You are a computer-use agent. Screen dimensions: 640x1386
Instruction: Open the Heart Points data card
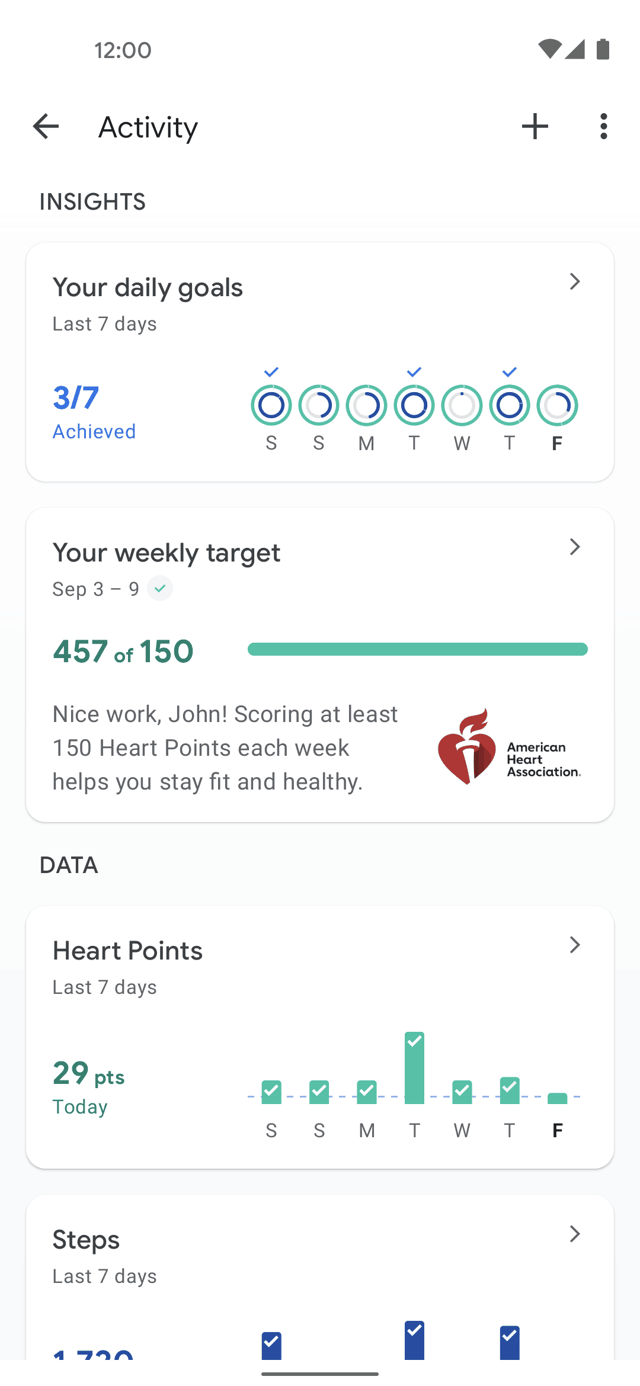(320, 1037)
